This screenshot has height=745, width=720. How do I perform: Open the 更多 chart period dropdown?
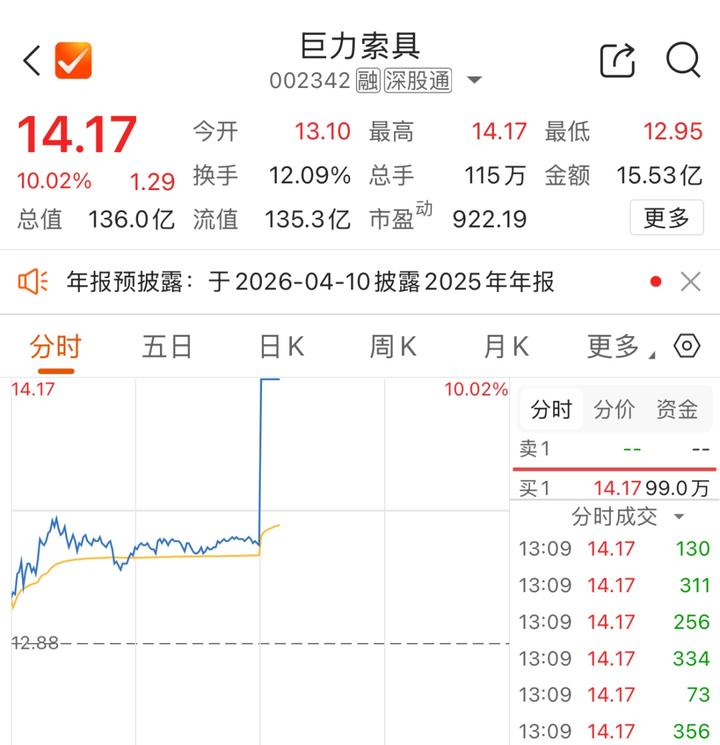tap(620, 347)
